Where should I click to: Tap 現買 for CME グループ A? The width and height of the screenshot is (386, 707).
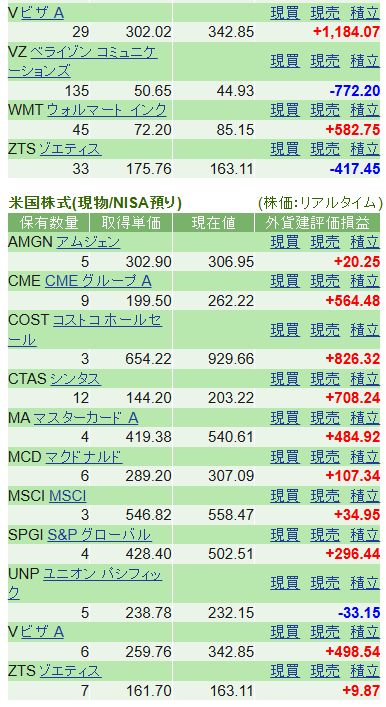(x=285, y=281)
